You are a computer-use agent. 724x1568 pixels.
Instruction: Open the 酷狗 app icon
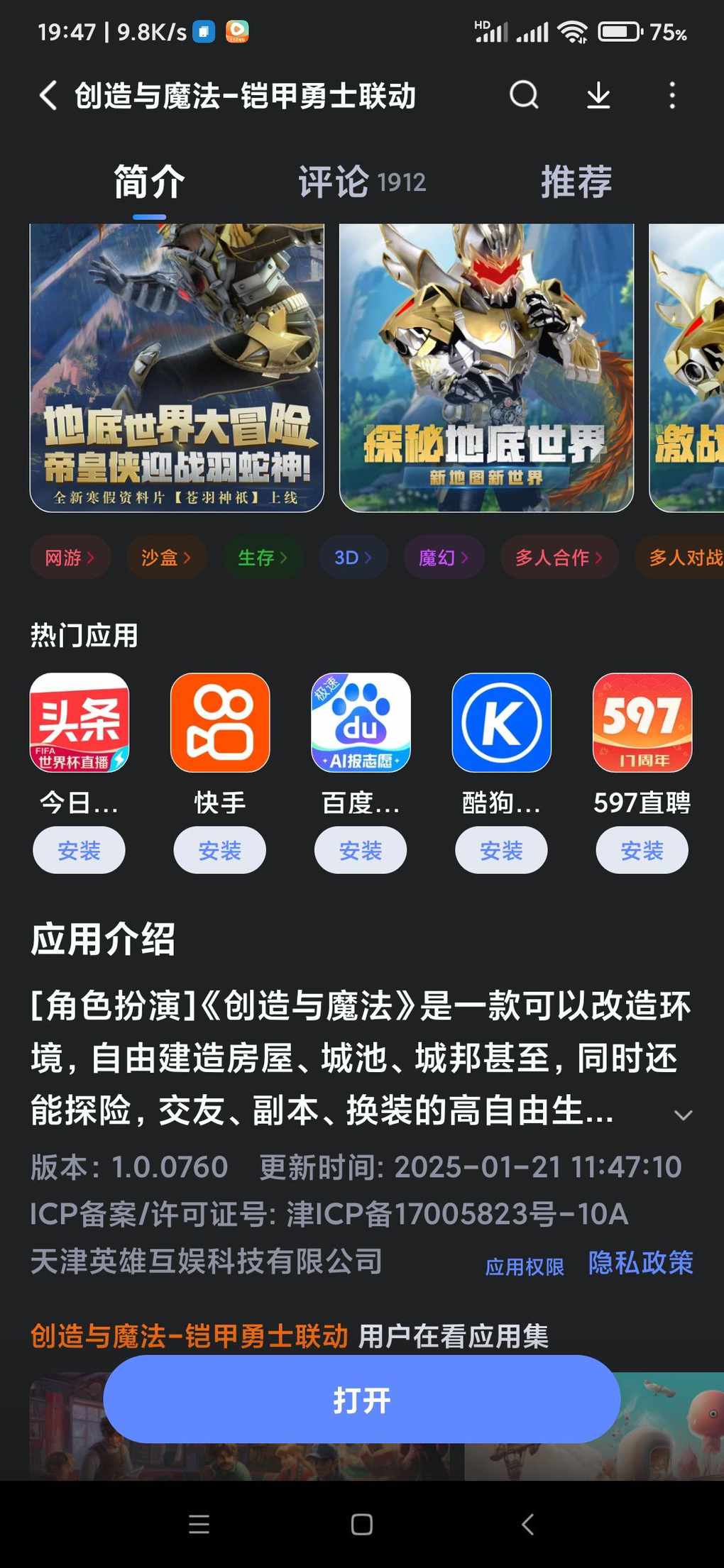pos(501,722)
